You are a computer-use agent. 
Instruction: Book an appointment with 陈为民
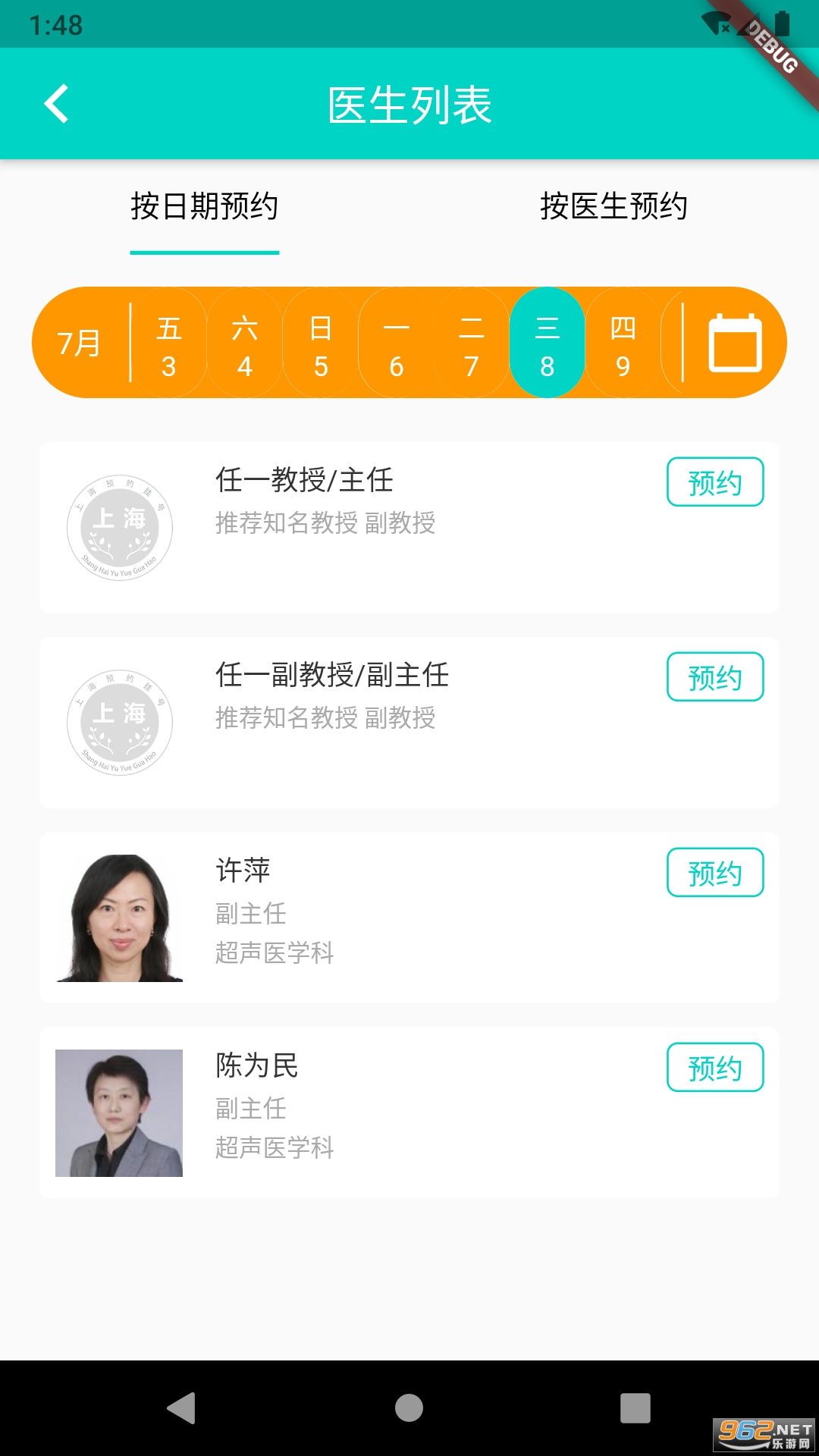714,1068
